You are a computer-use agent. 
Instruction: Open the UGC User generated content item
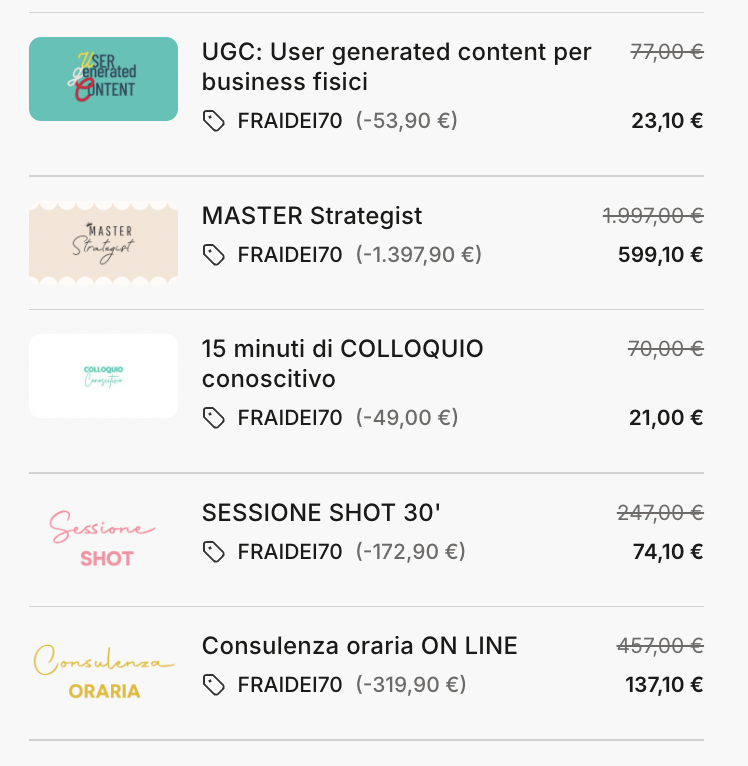coord(396,66)
